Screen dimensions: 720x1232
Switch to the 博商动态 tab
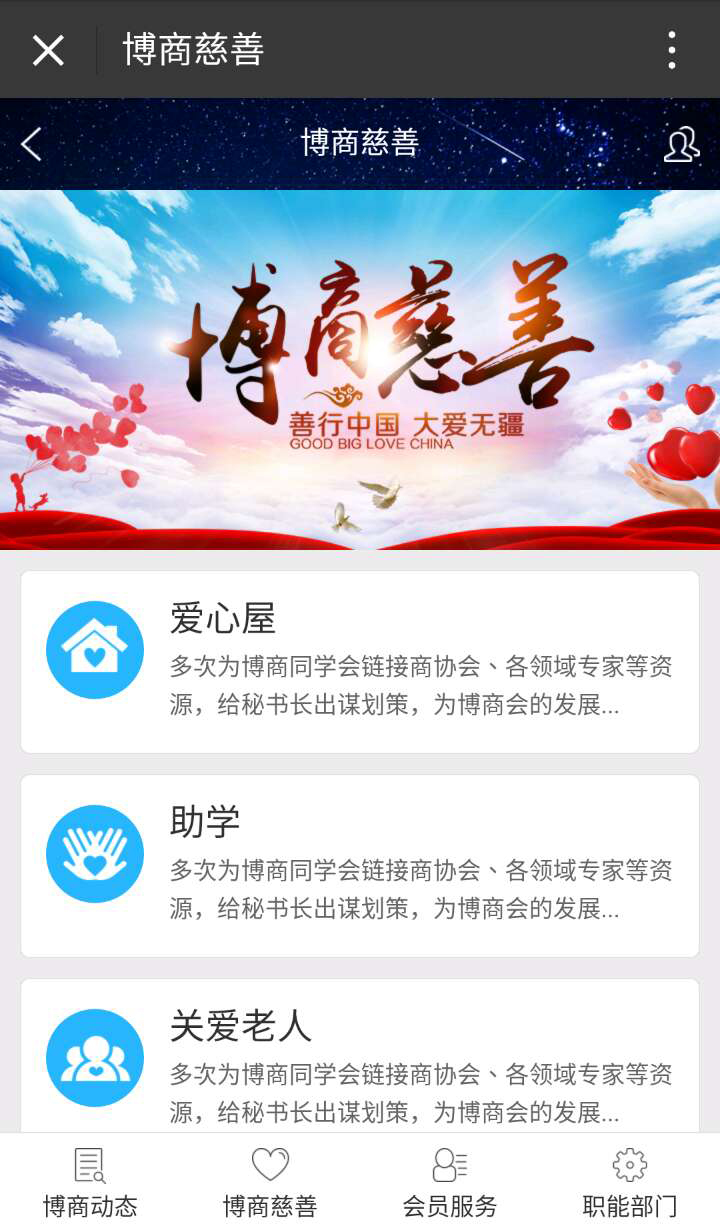pyautogui.click(x=90, y=1183)
